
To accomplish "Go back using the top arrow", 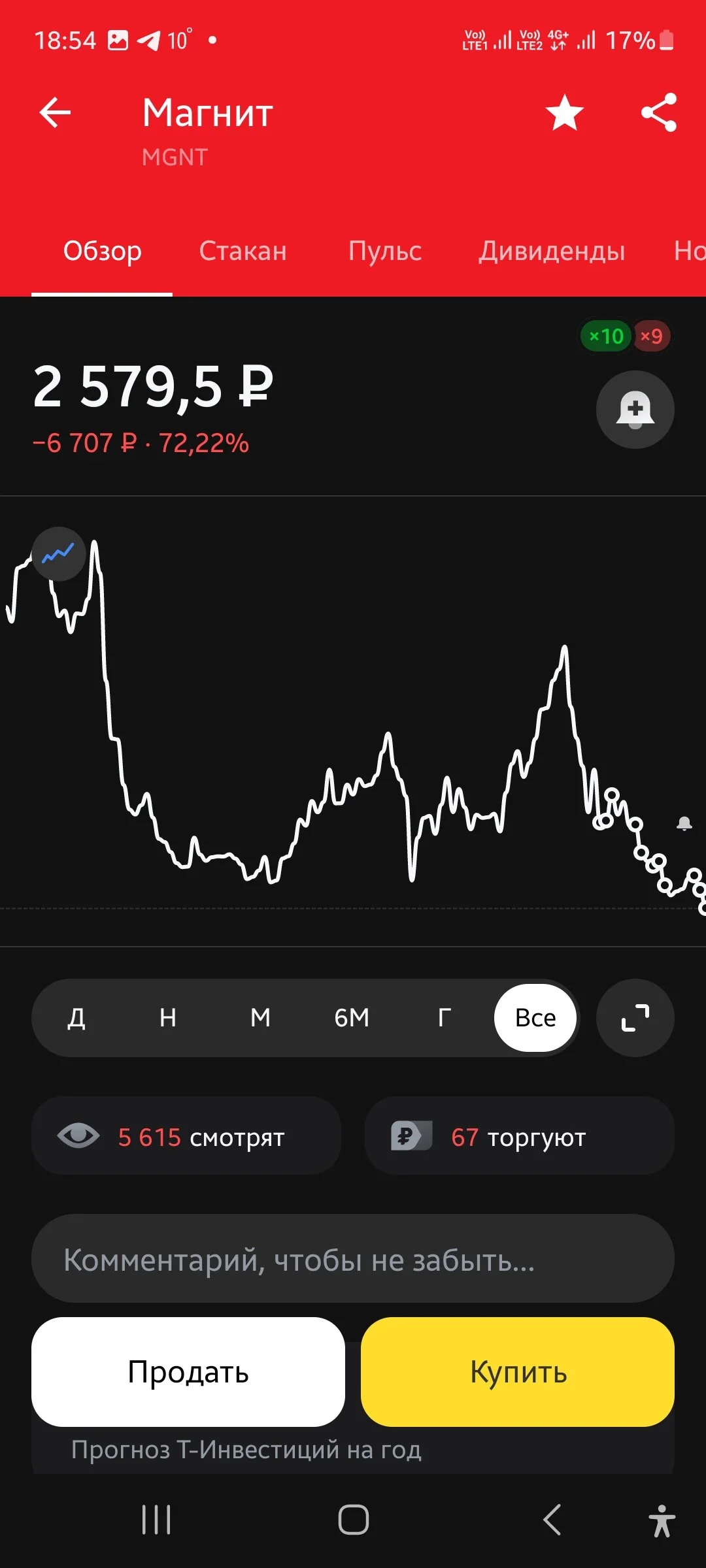I will coord(55,112).
